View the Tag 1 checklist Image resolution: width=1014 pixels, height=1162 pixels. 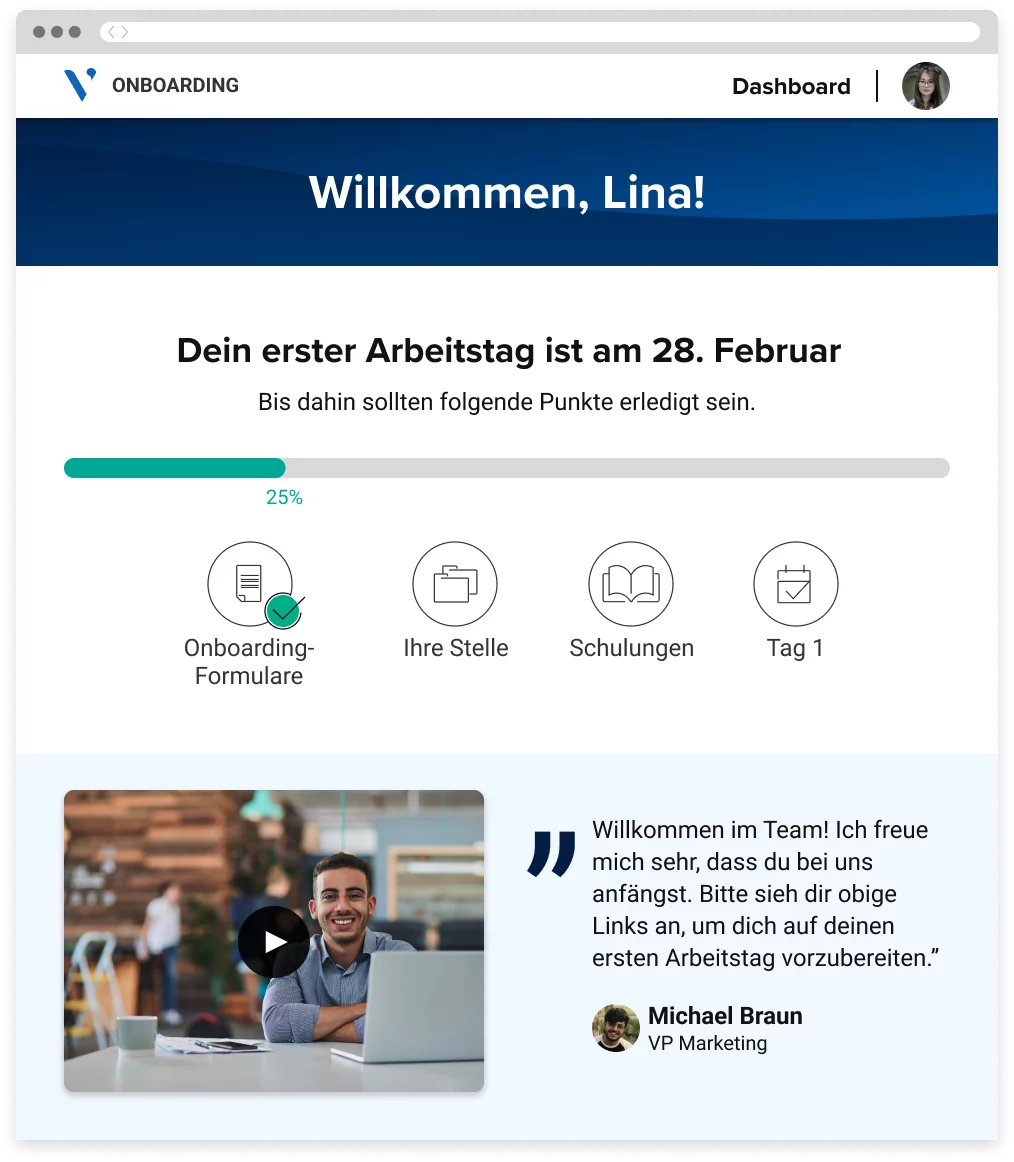pos(795,585)
